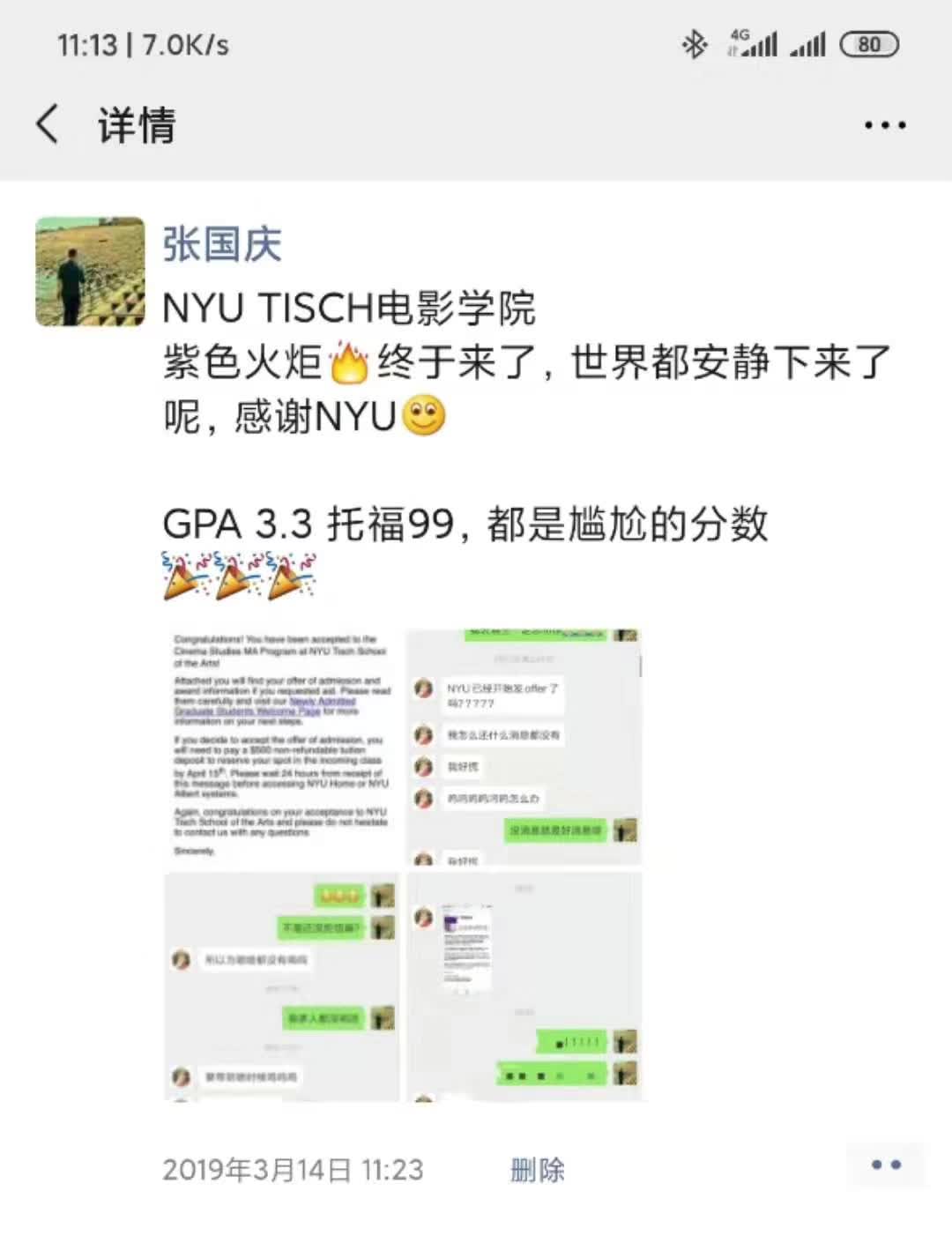Open the like and comment menu
The height and width of the screenshot is (1243, 952).
tap(885, 1165)
